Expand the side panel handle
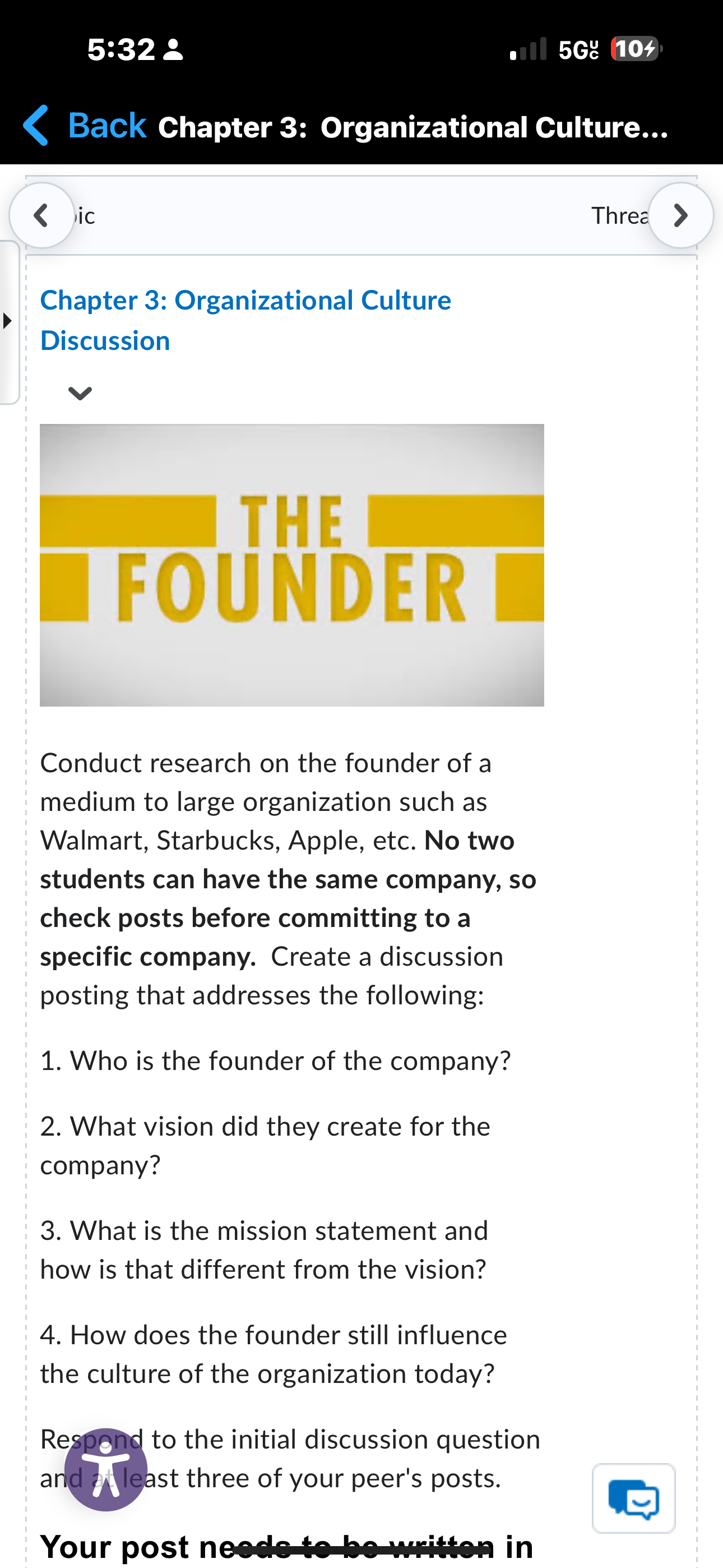The image size is (723, 1568). [x=8, y=321]
